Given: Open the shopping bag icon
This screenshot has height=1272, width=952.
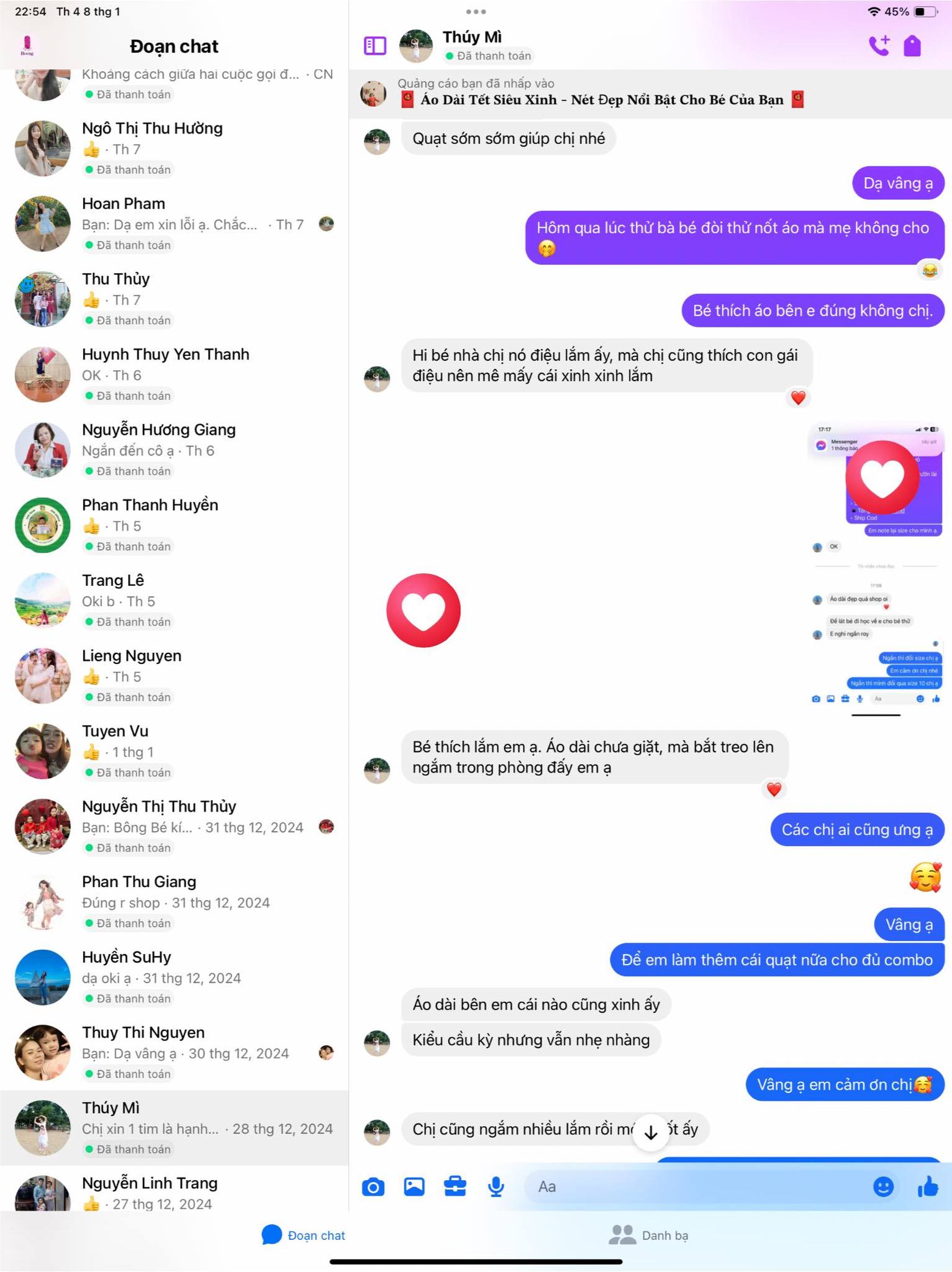Looking at the screenshot, I should pos(912,45).
